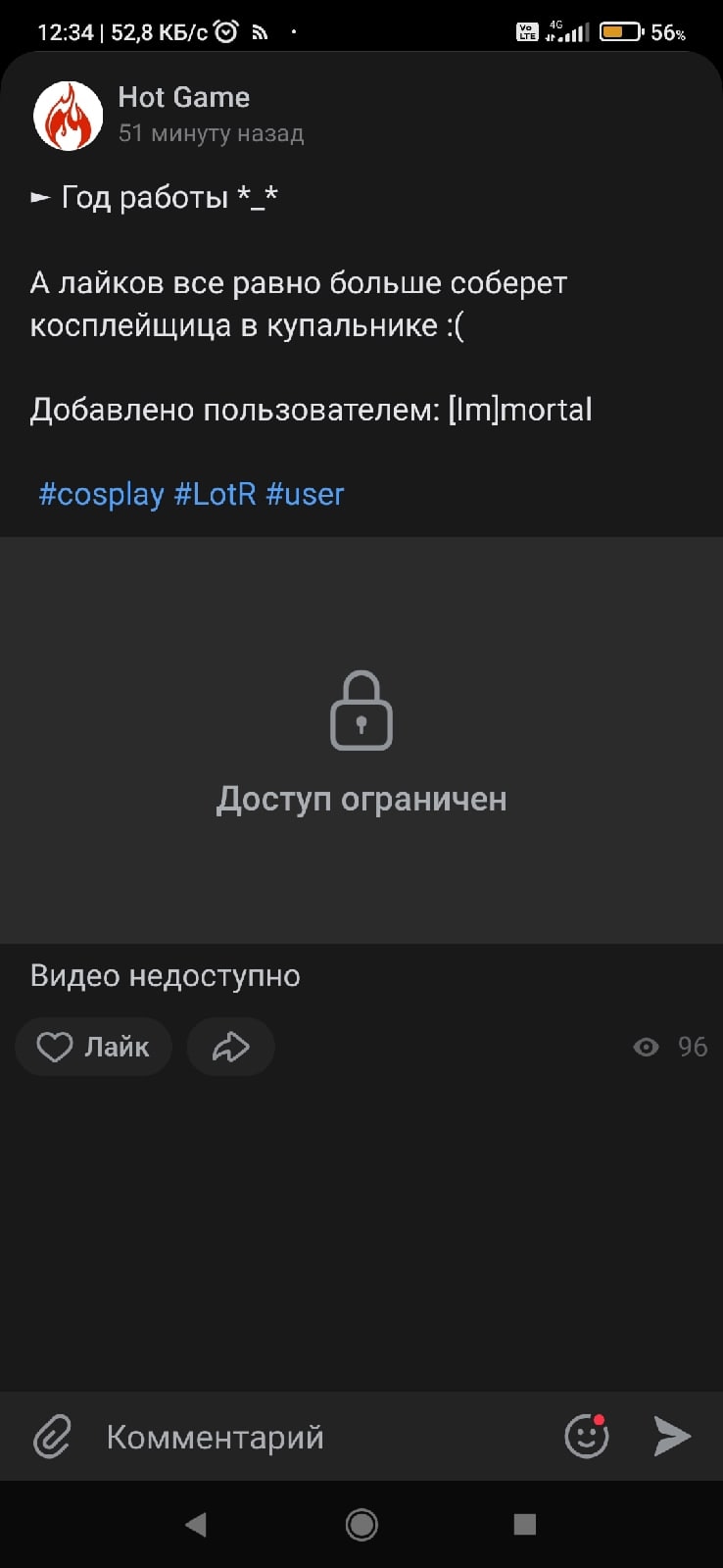Go to the home screen via system button
This screenshot has height=1568, width=723.
[x=361, y=1524]
